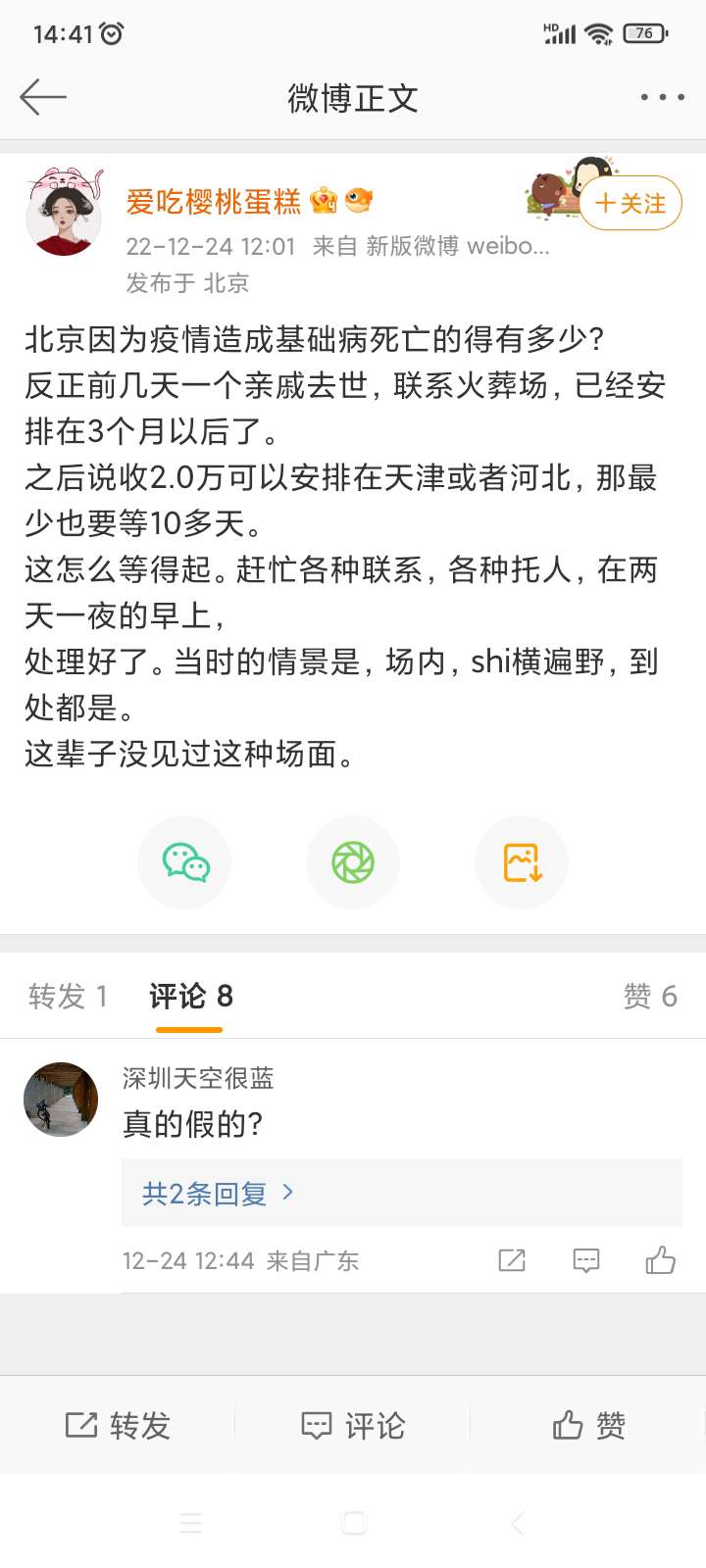Open 爱吃樱桃蛋糕's profile avatar

(64, 212)
